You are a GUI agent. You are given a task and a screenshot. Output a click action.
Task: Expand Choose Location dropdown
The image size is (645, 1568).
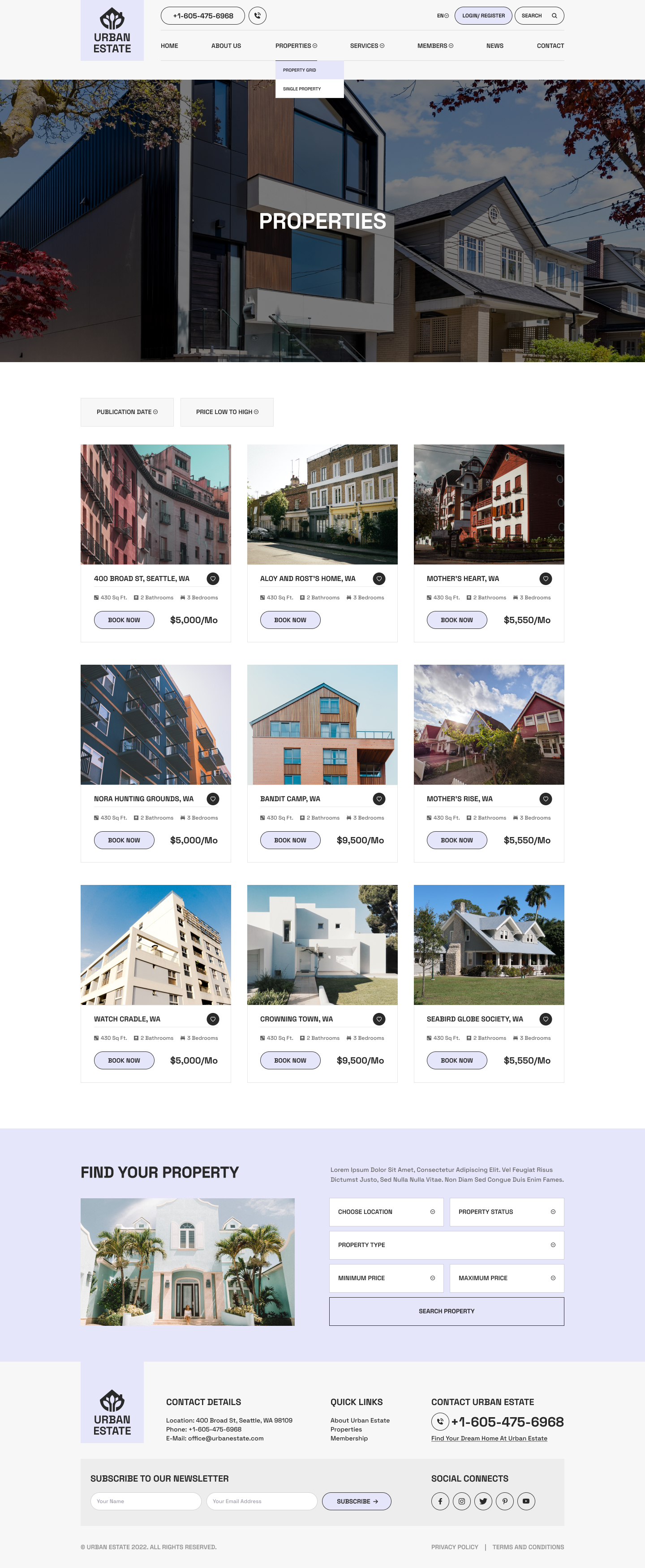pos(386,1212)
